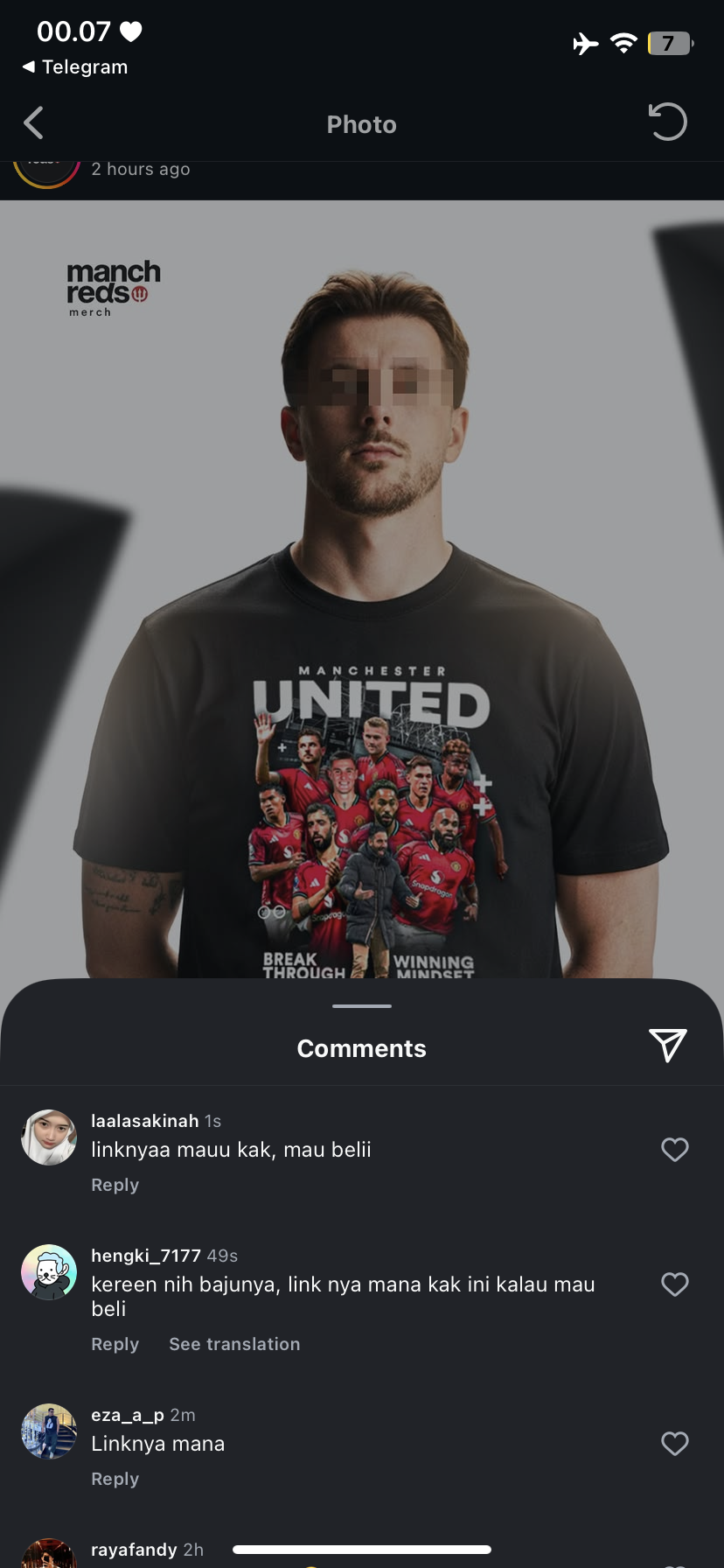Reply to eza_a_p's comment
This screenshot has width=724, height=1568.
coord(115,1479)
